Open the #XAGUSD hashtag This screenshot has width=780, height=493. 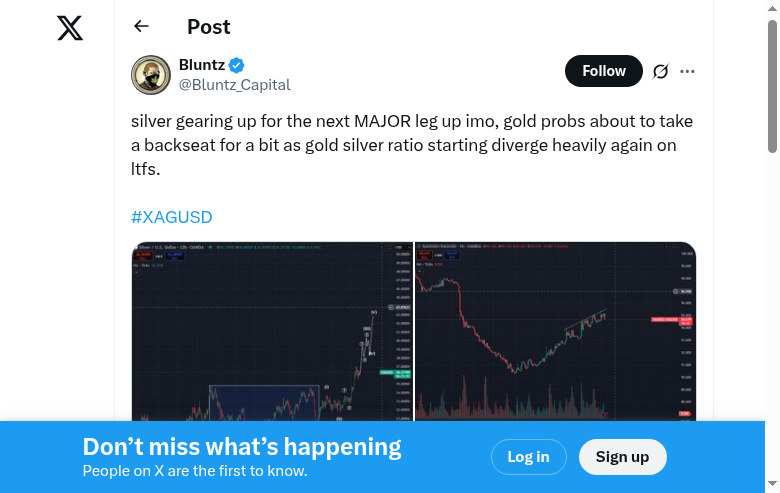[171, 217]
